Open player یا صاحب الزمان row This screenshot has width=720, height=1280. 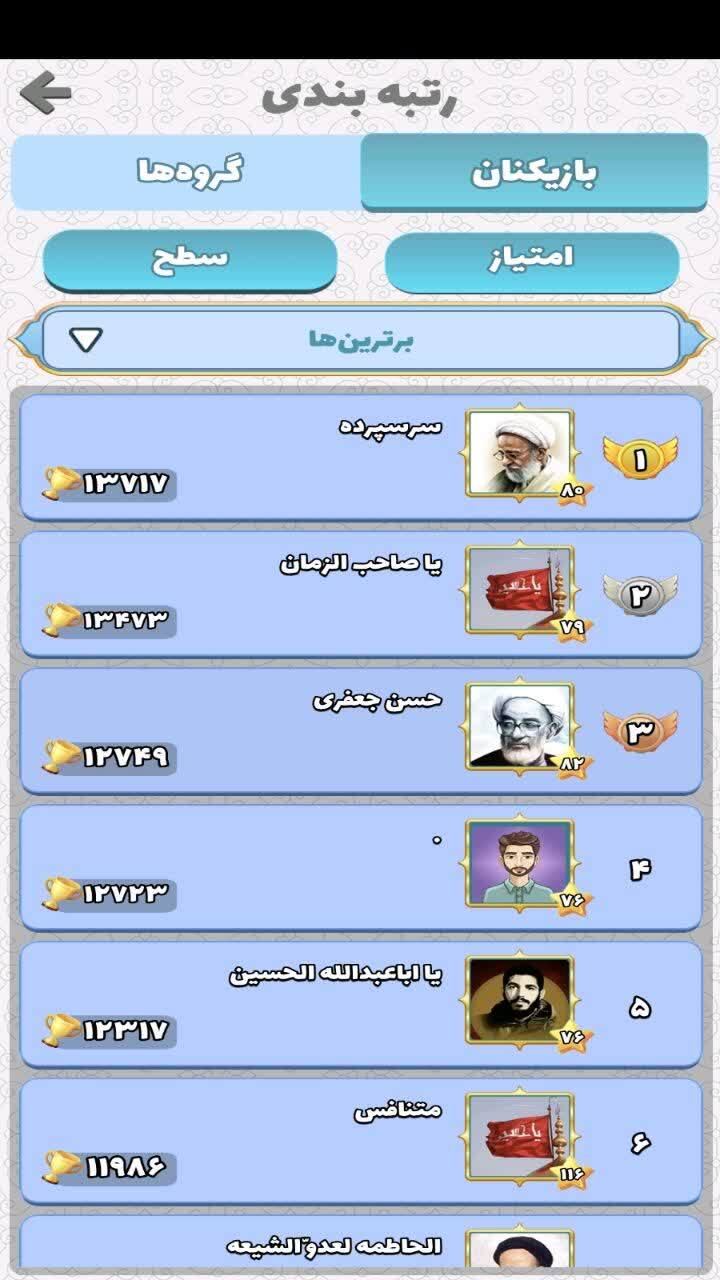point(360,593)
